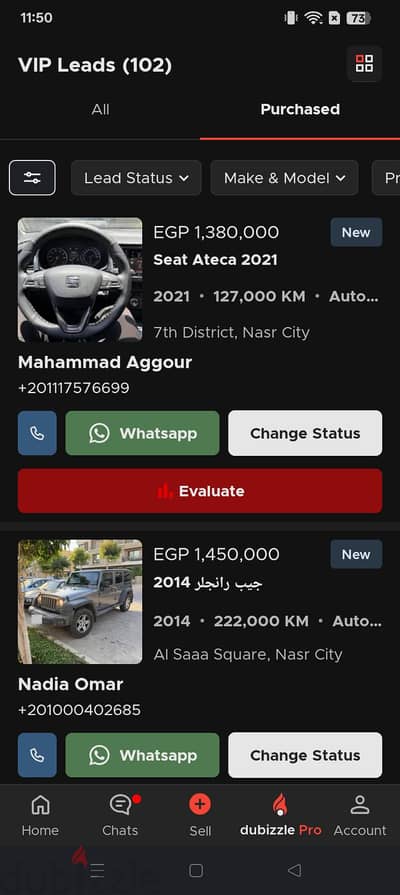
Task: Open the Chats tab
Action: coord(120,815)
